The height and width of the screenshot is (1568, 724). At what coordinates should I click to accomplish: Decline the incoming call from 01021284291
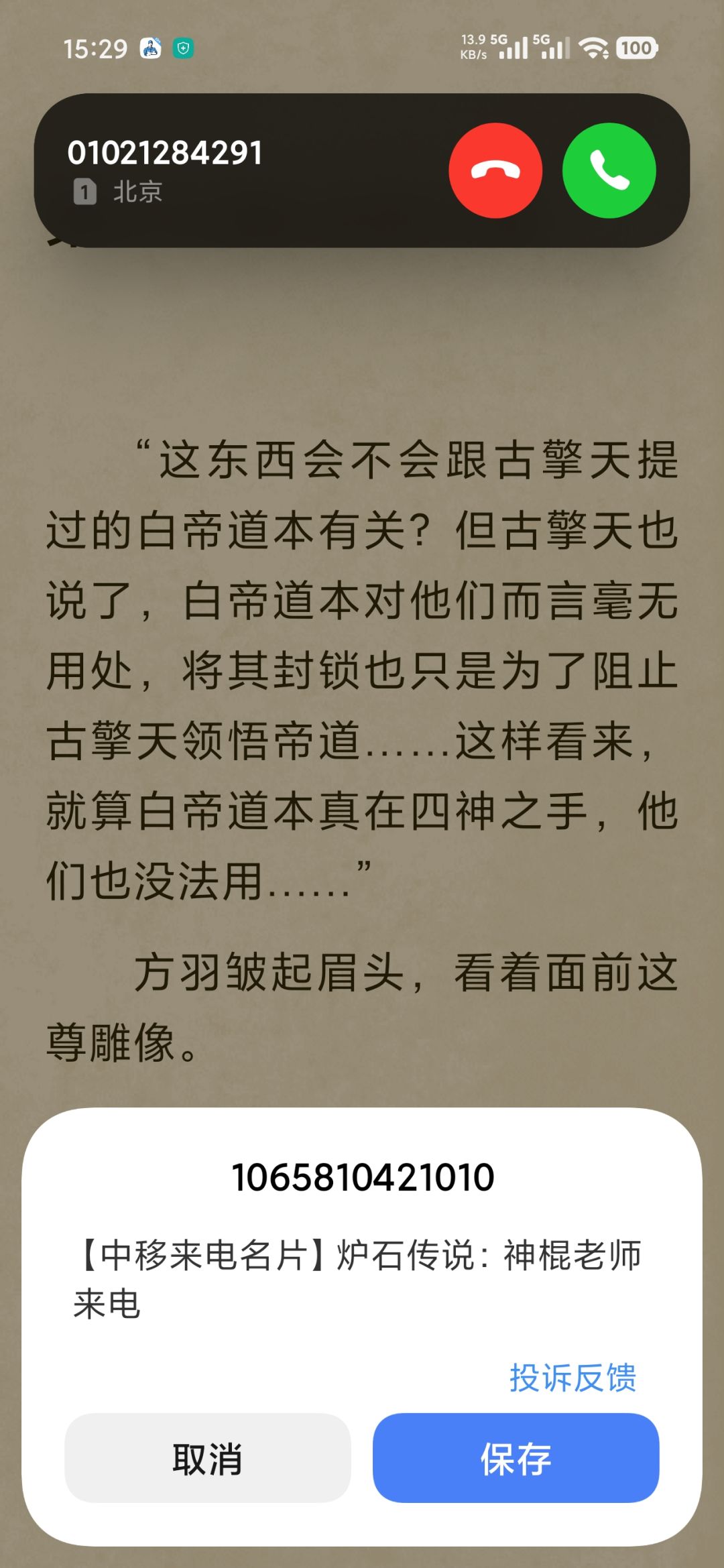pos(495,170)
